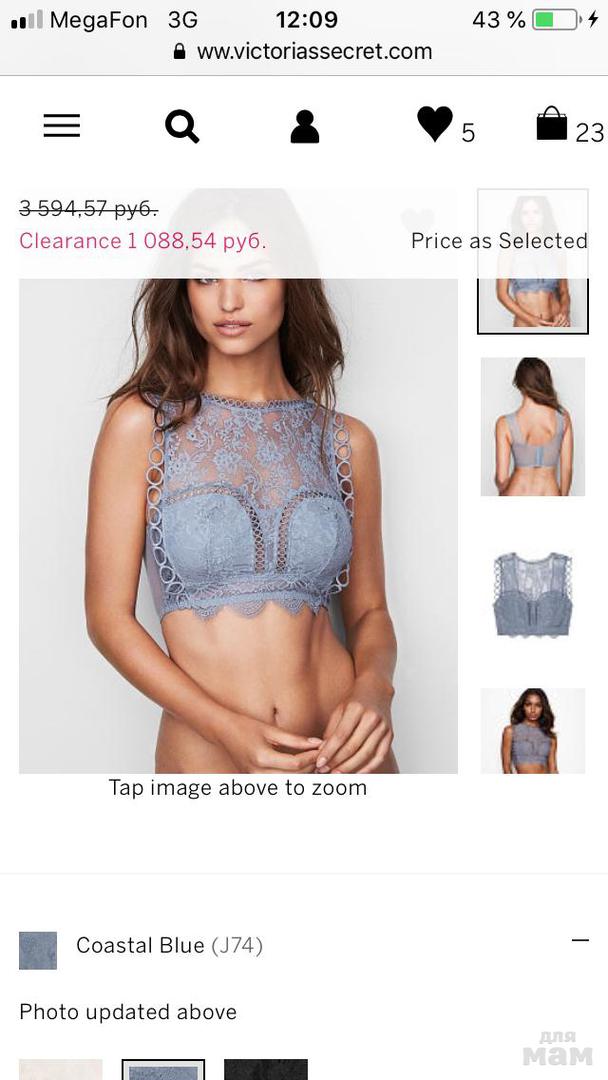The width and height of the screenshot is (608, 1080).
Task: Open the hamburger menu
Action: tap(61, 126)
